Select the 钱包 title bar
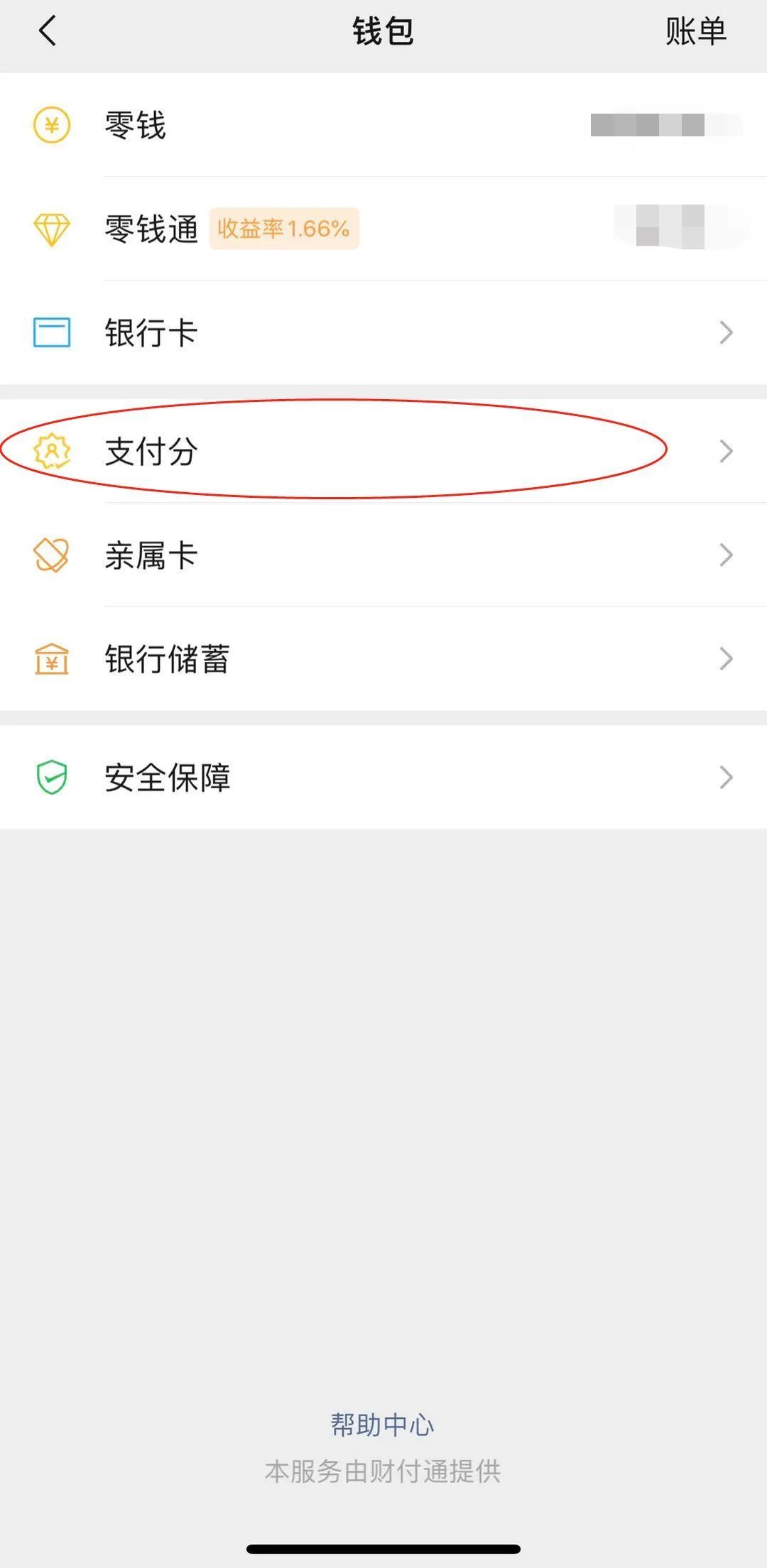767x1568 pixels. pos(383,31)
